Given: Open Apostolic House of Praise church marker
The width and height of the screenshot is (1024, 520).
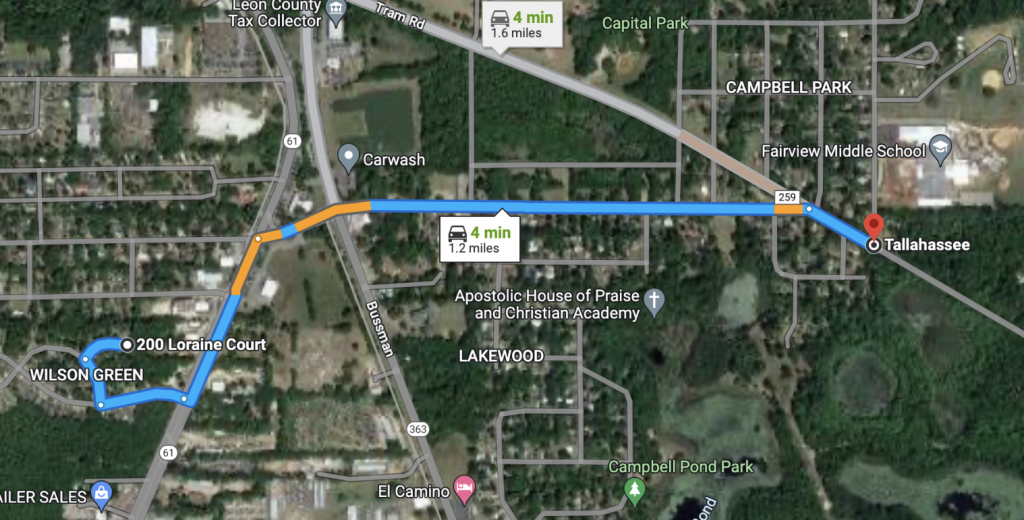Looking at the screenshot, I should point(654,298).
